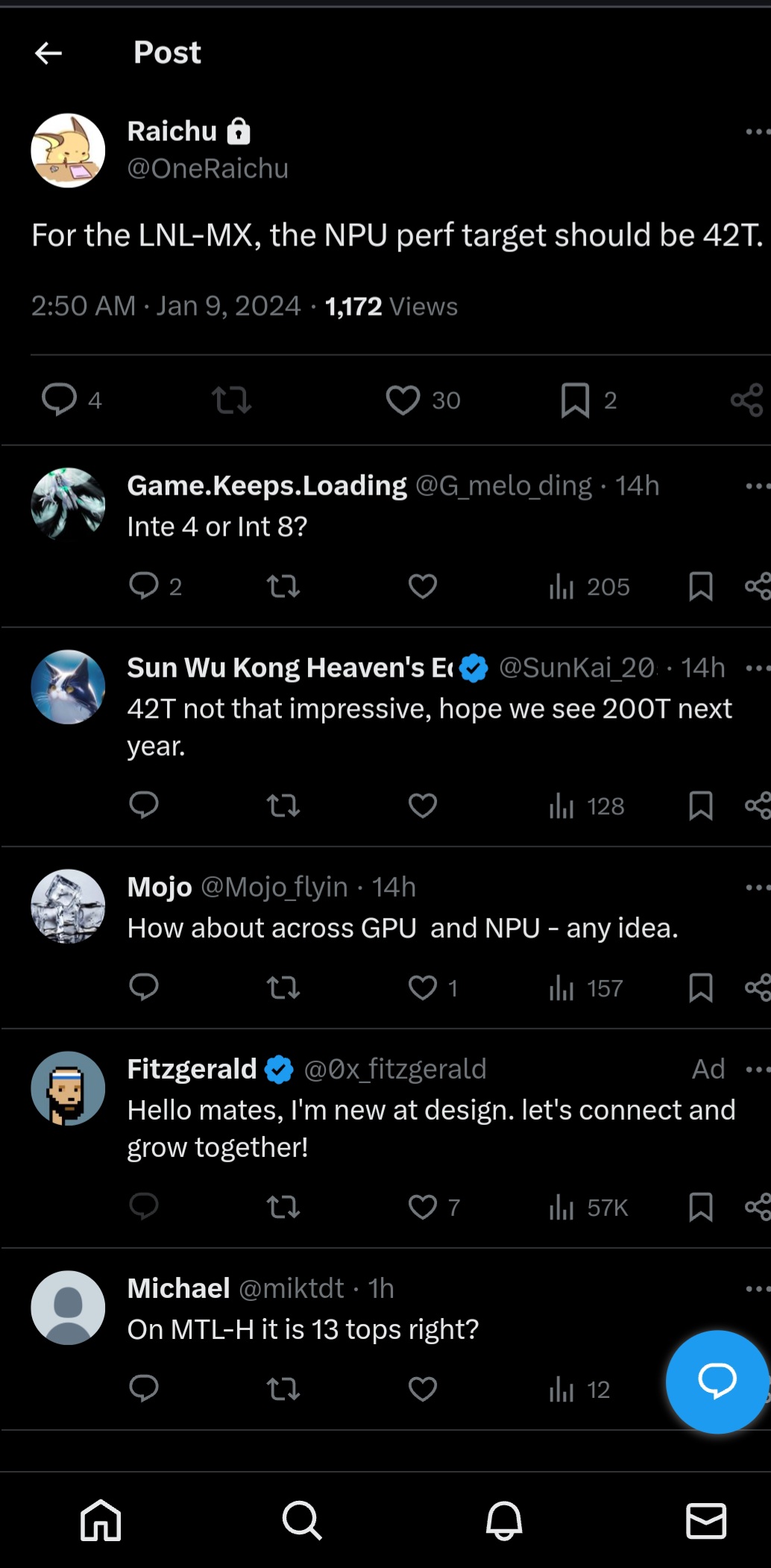The image size is (771, 1568).
Task: Open overflow menu on Michael's reply
Action: point(756,1289)
